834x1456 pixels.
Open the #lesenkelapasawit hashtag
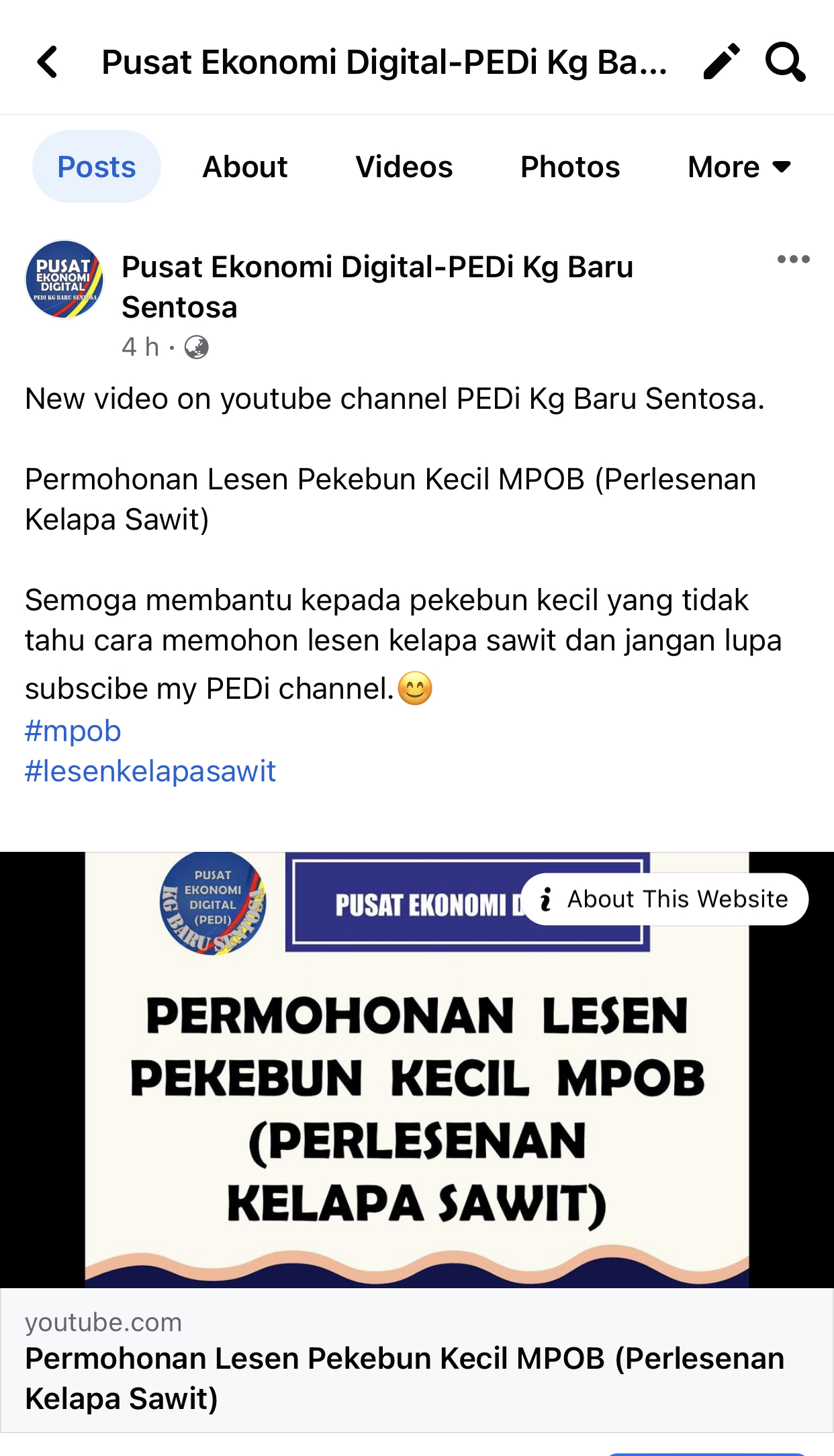(150, 771)
